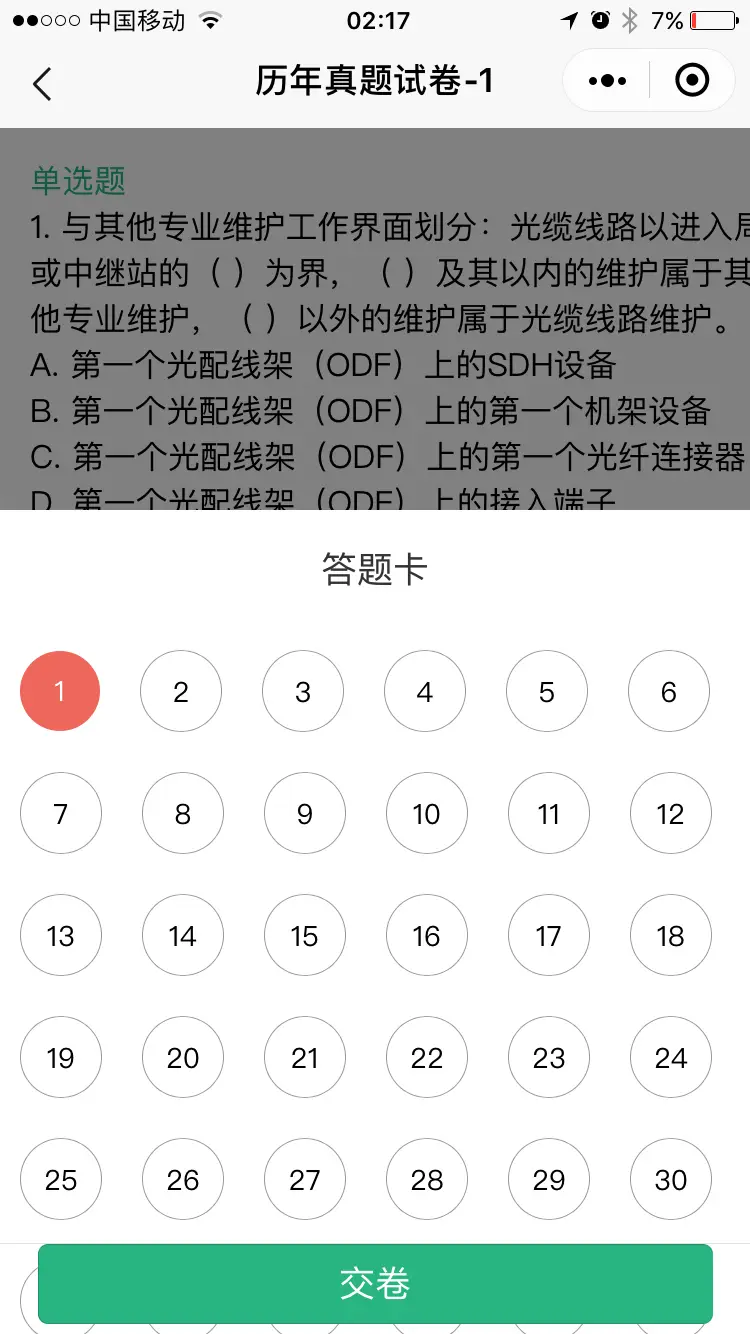Image resolution: width=750 pixels, height=1334 pixels.
Task: Go to question 13
Action: [x=61, y=936]
